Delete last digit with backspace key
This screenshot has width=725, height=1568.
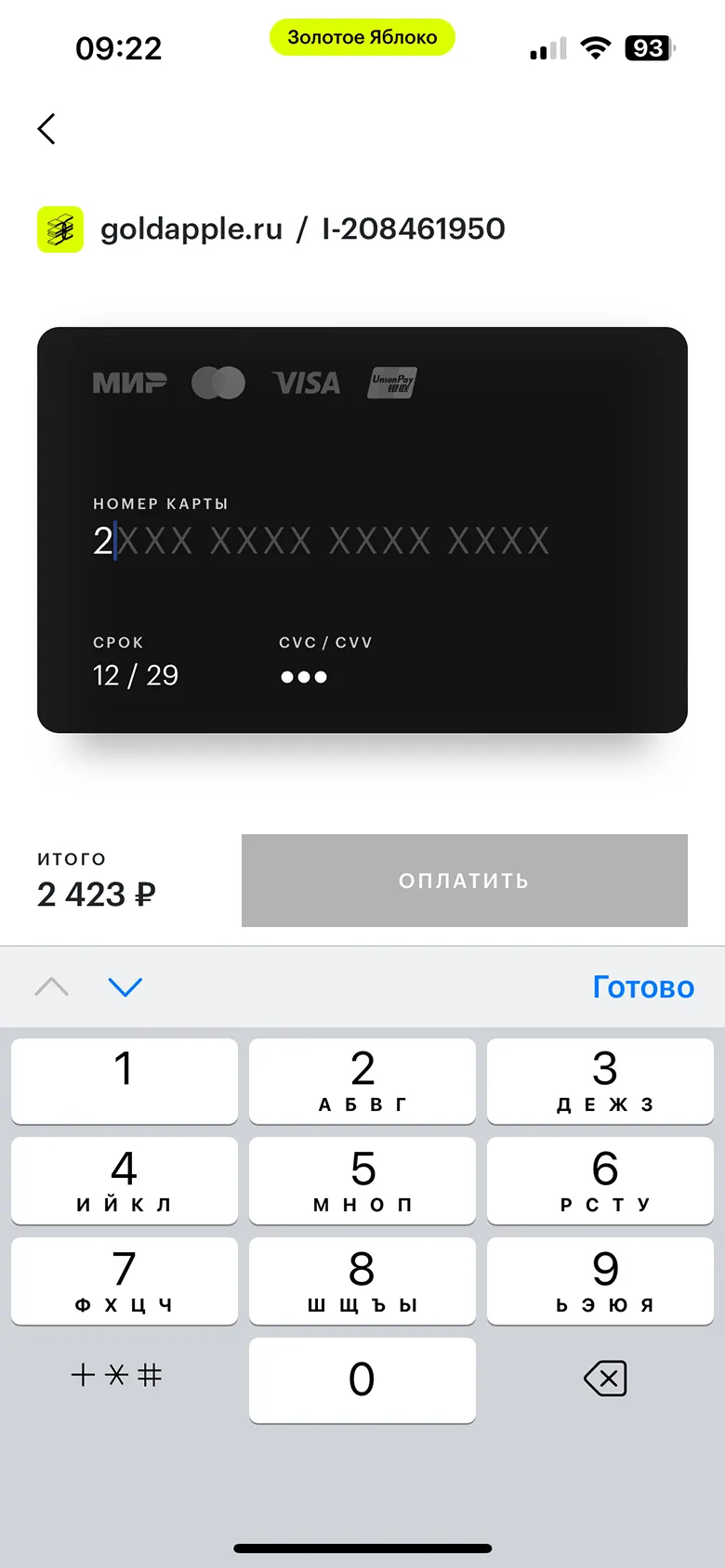605,1379
